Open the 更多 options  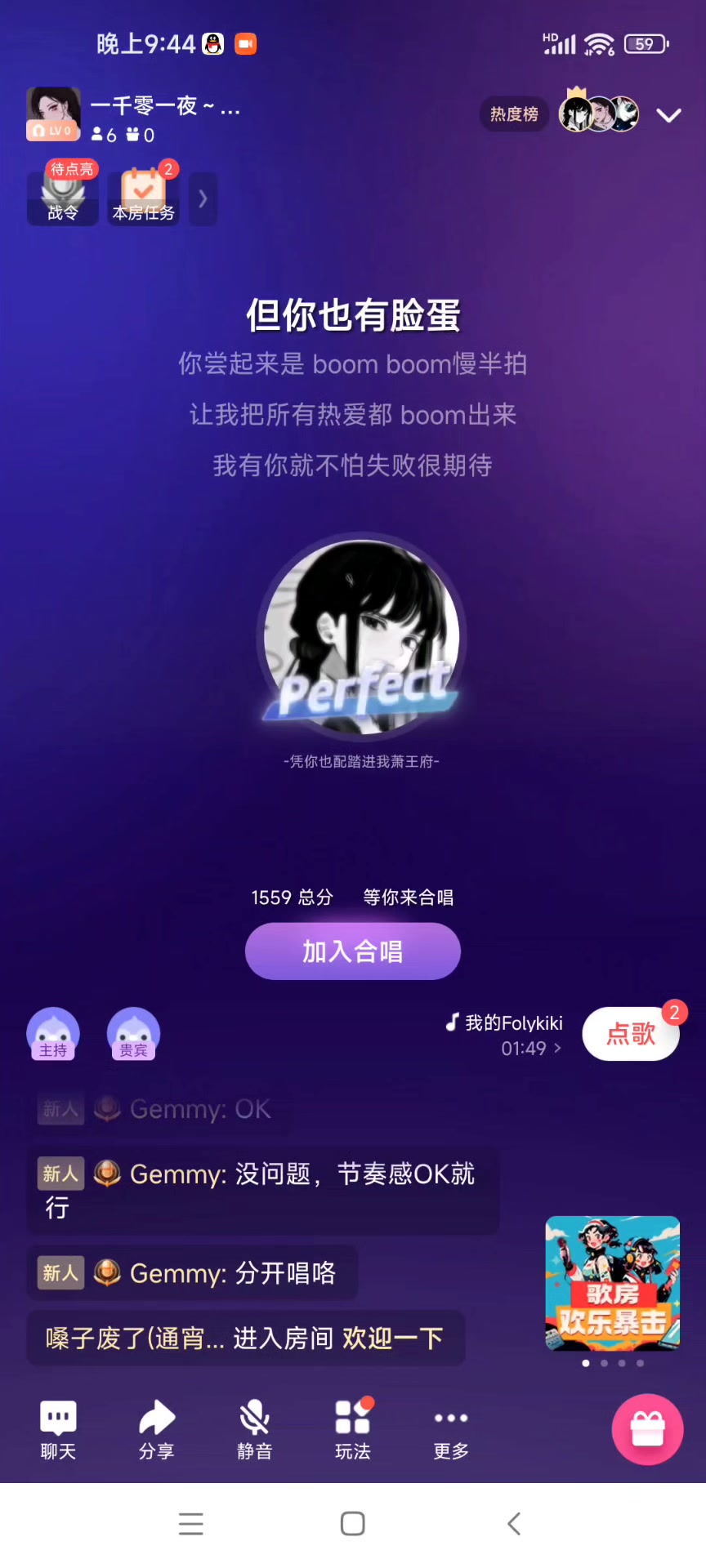tap(450, 1429)
